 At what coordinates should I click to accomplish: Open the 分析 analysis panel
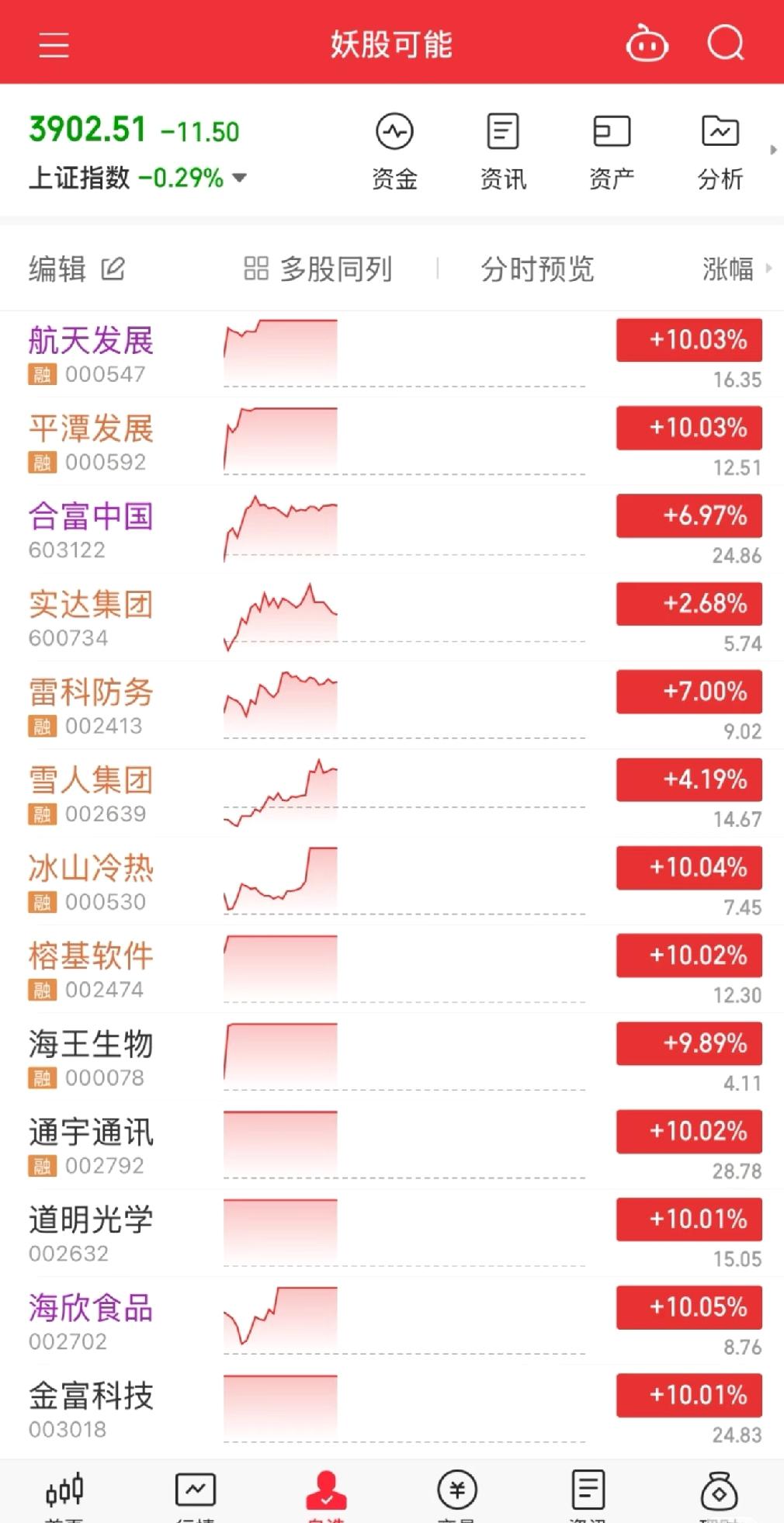[x=720, y=150]
